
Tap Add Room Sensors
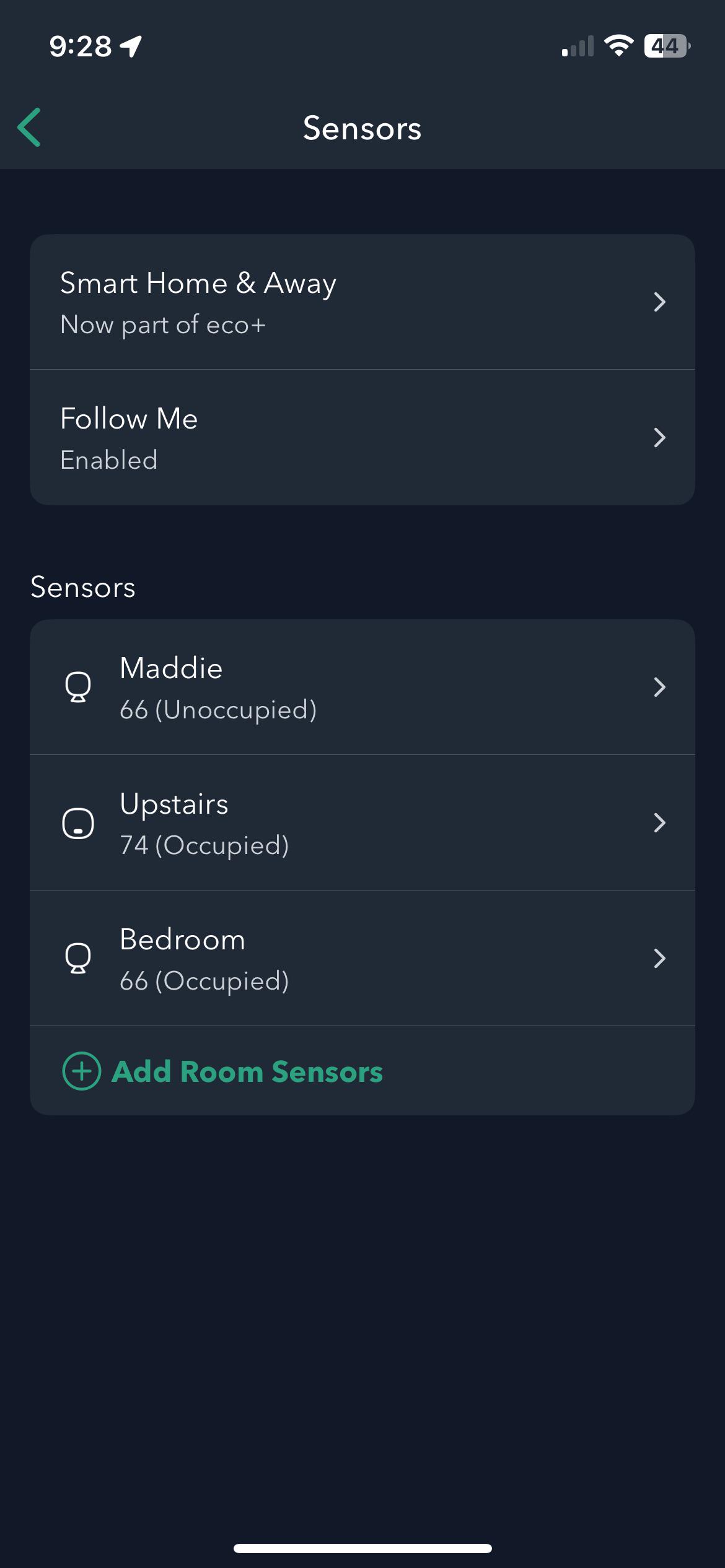(248, 1071)
